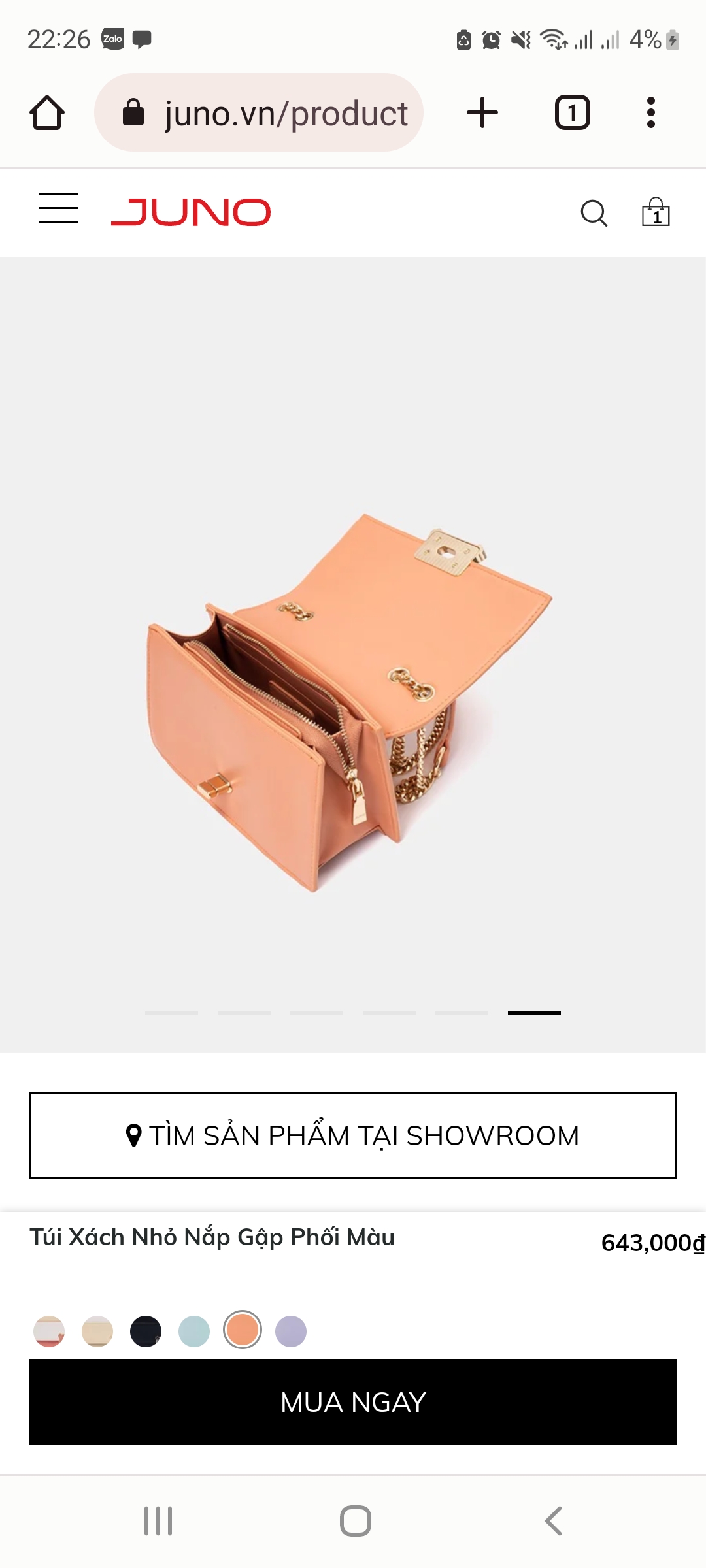Select the light blue color swatch

click(x=194, y=1331)
